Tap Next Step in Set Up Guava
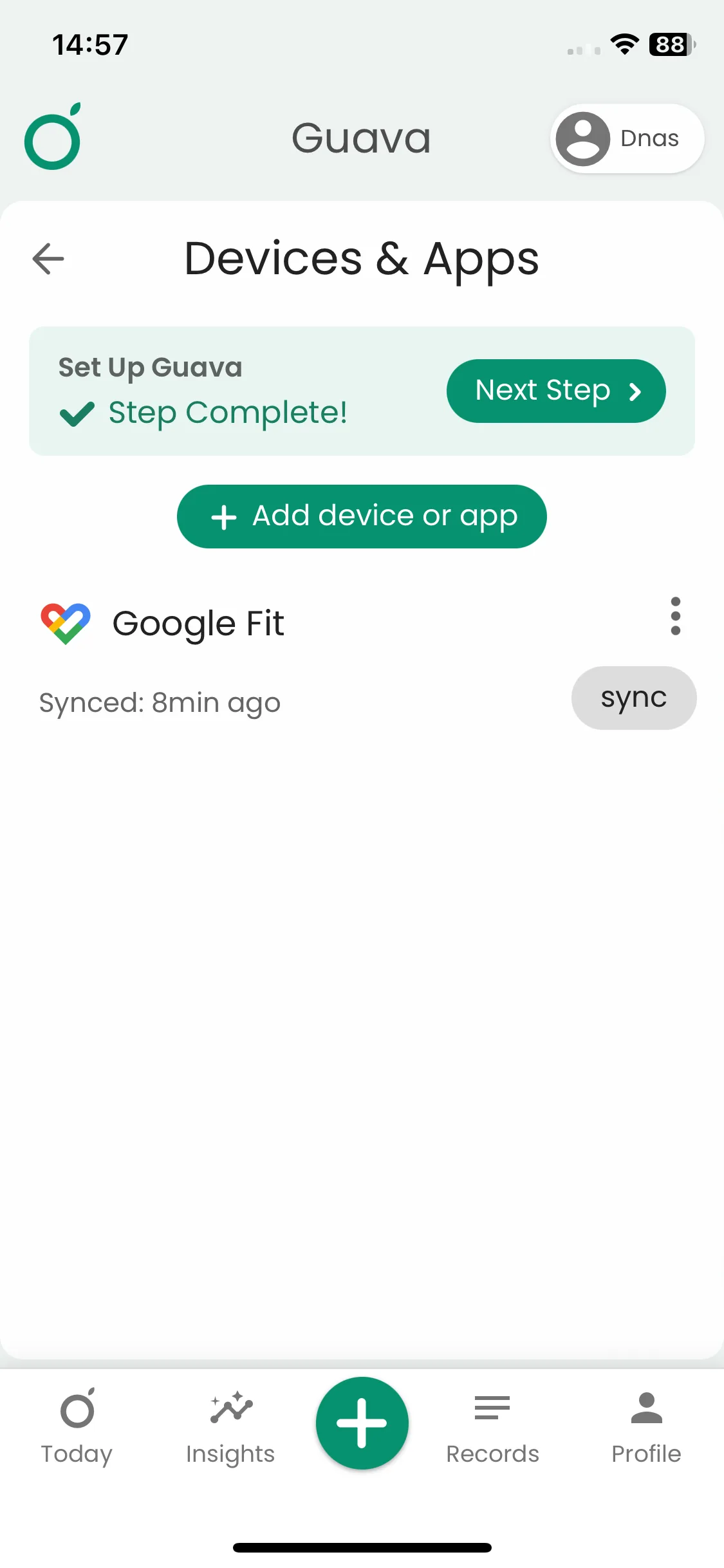 (x=555, y=391)
